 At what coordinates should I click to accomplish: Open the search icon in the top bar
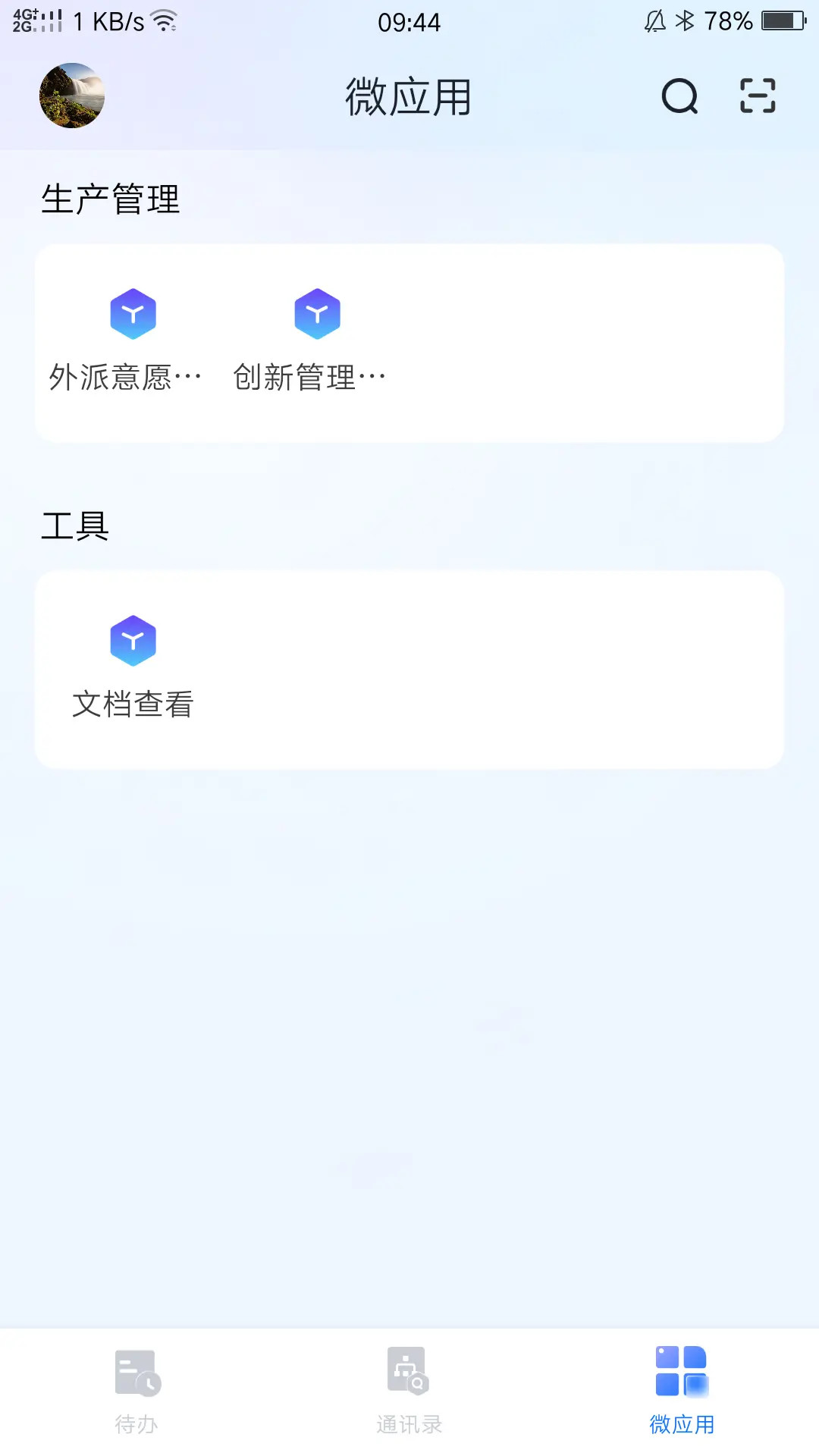[677, 96]
